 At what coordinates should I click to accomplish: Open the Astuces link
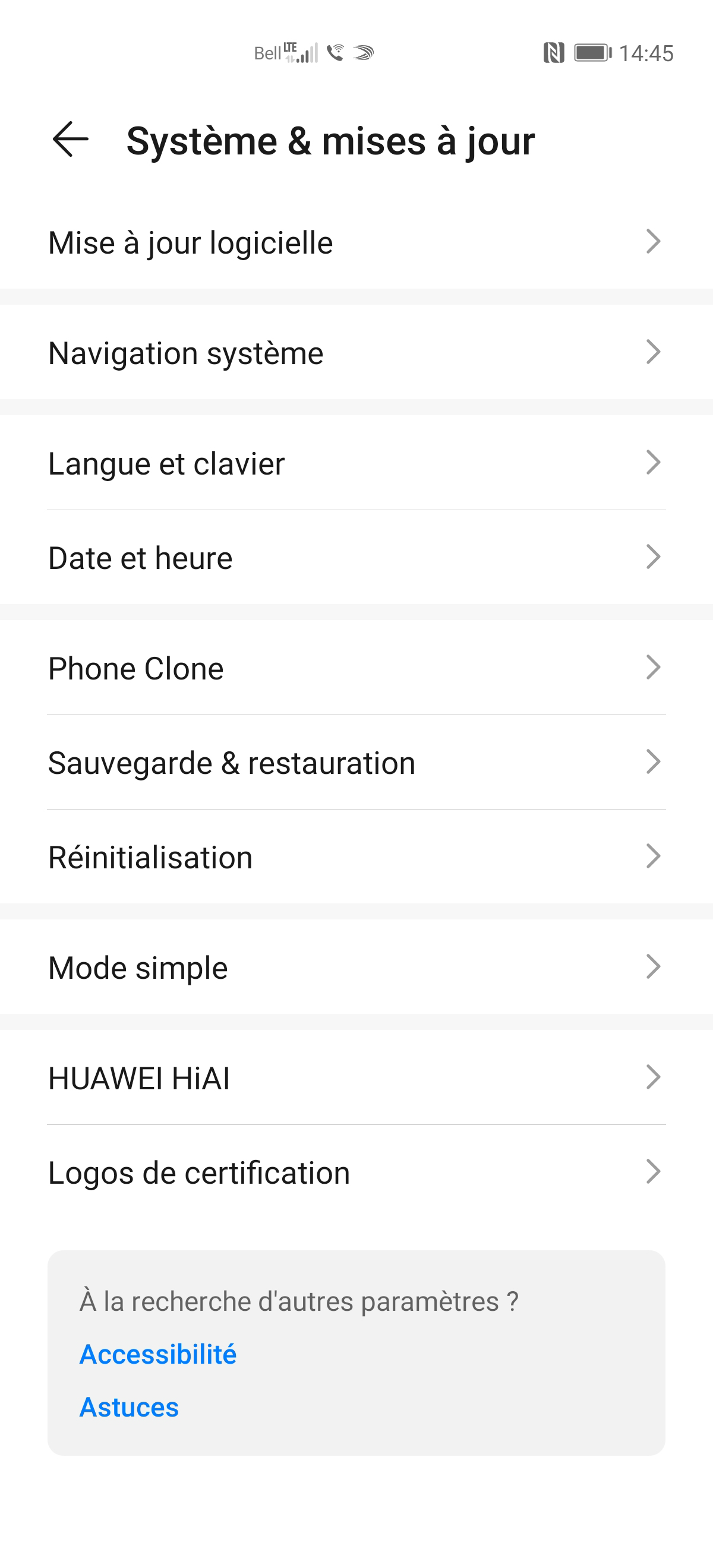[x=130, y=1407]
